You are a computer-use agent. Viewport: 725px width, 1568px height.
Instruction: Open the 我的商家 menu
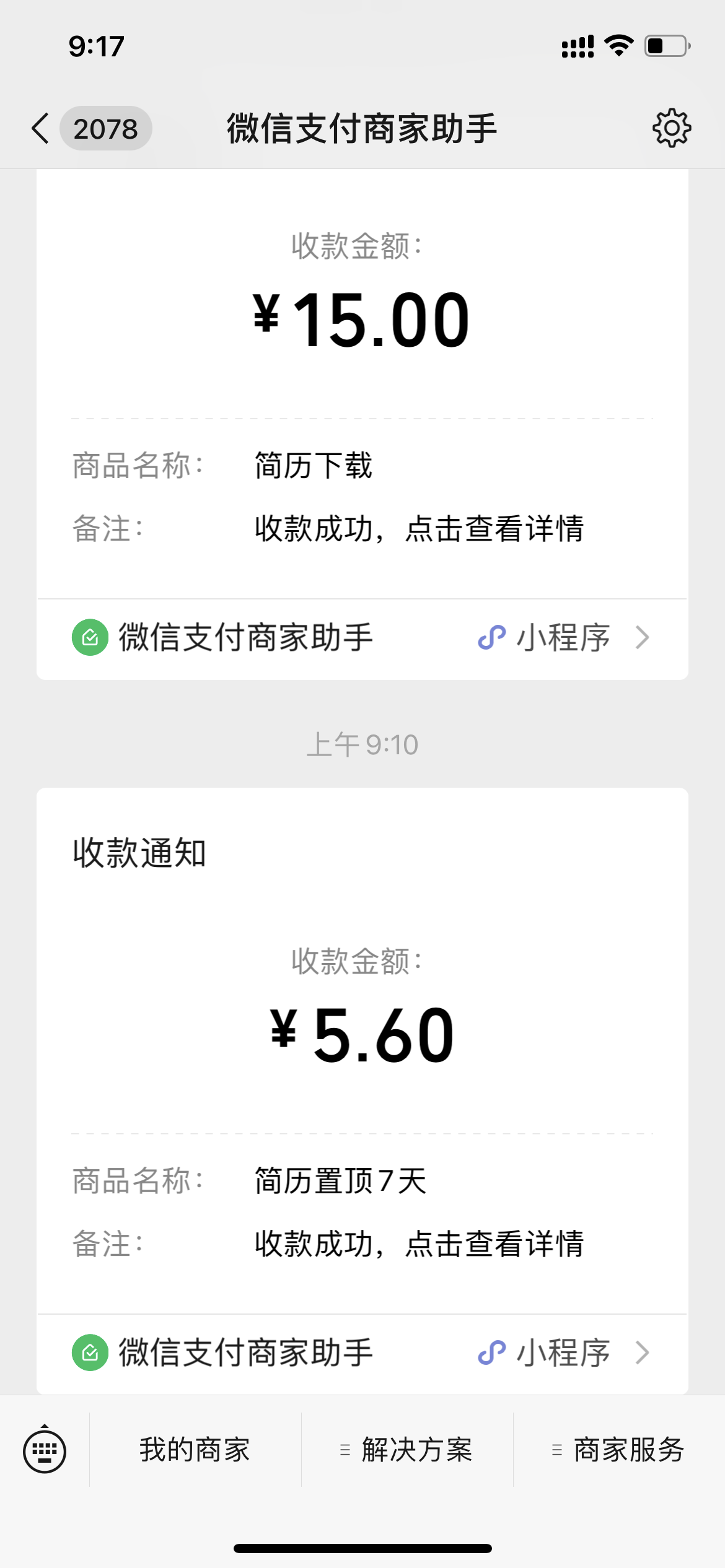pos(195,1450)
